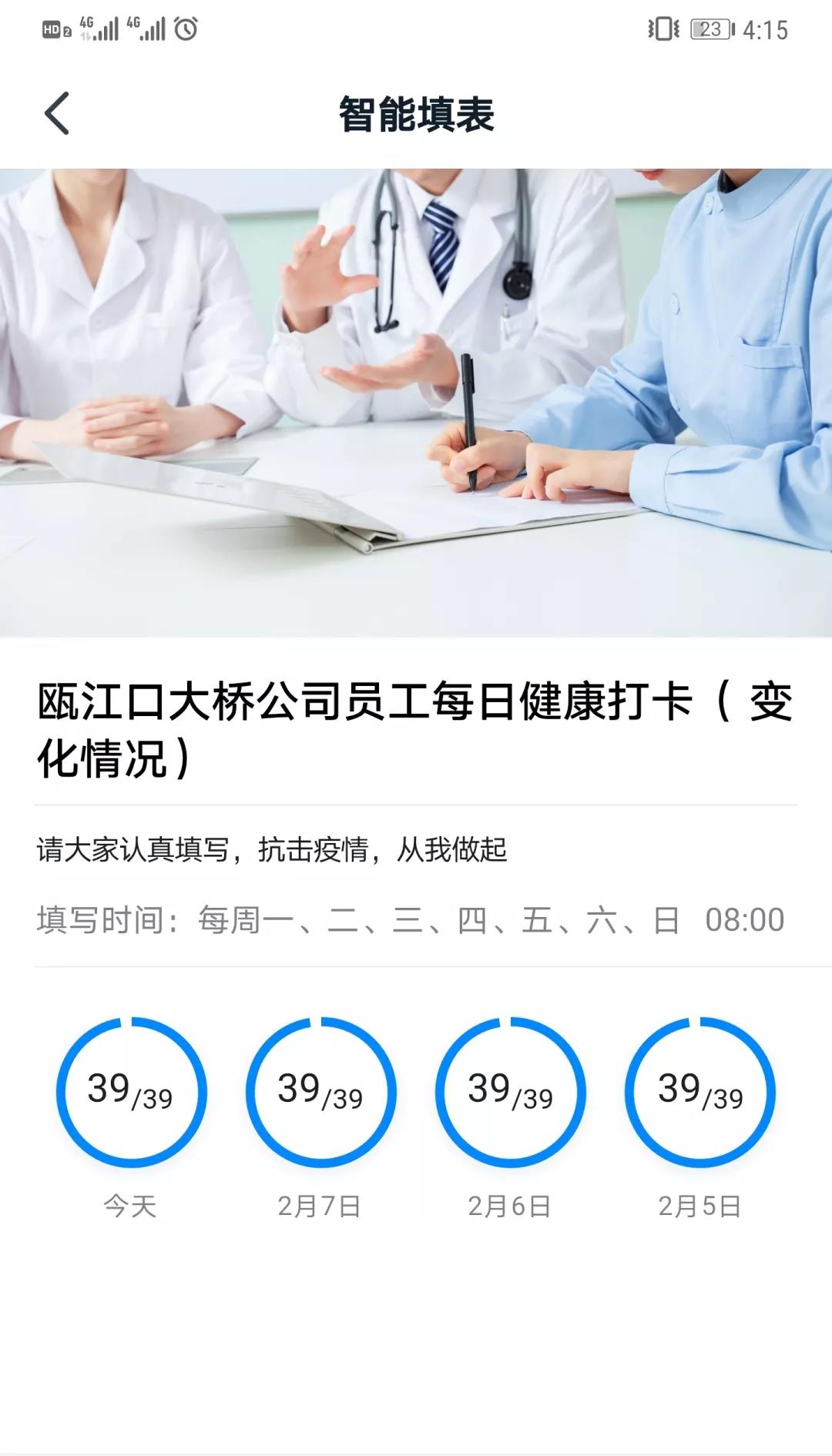Viewport: 832px width, 1456px height.
Task: Go back from 智能填表 page
Action: 57,113
